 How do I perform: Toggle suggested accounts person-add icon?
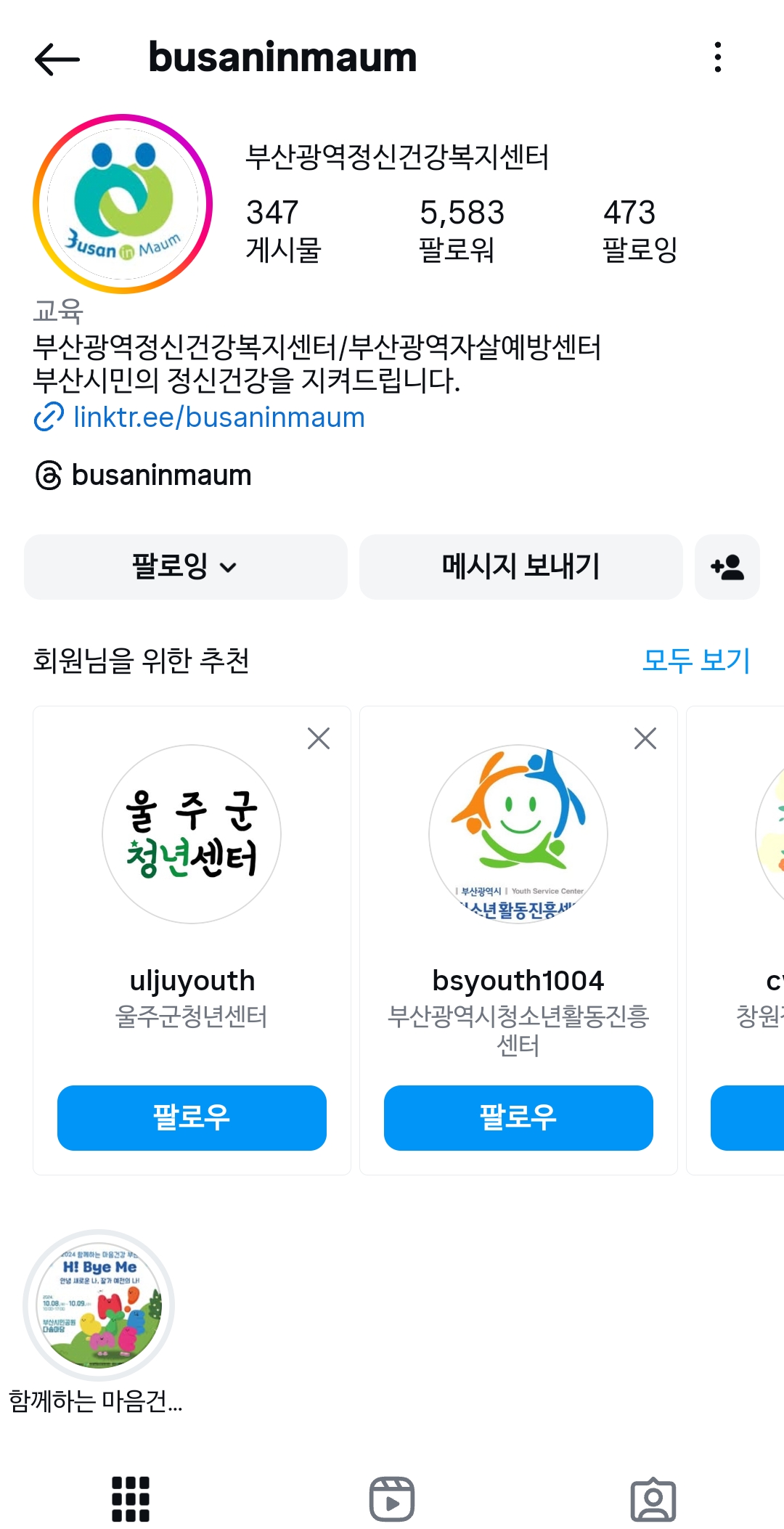727,566
